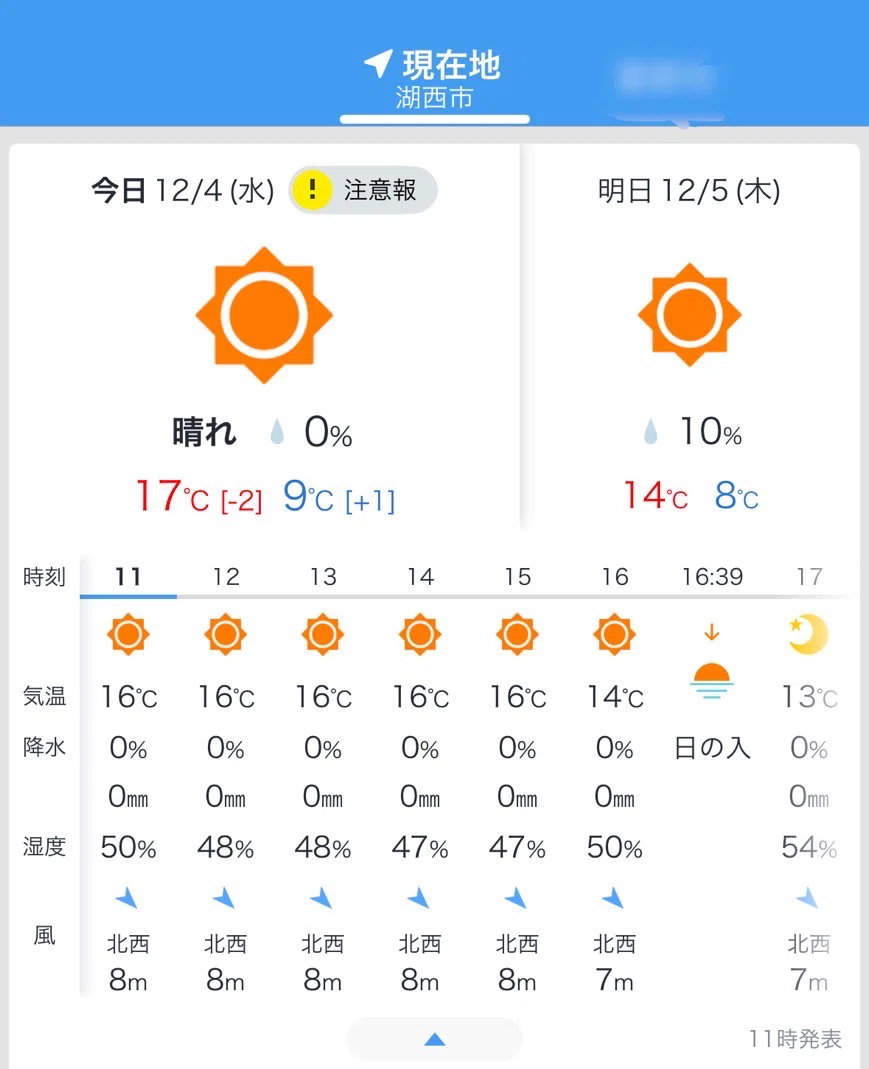Screen dimensions: 869x1069
Task: Collapse the hourly forecast with up arrow
Action: click(x=435, y=1039)
